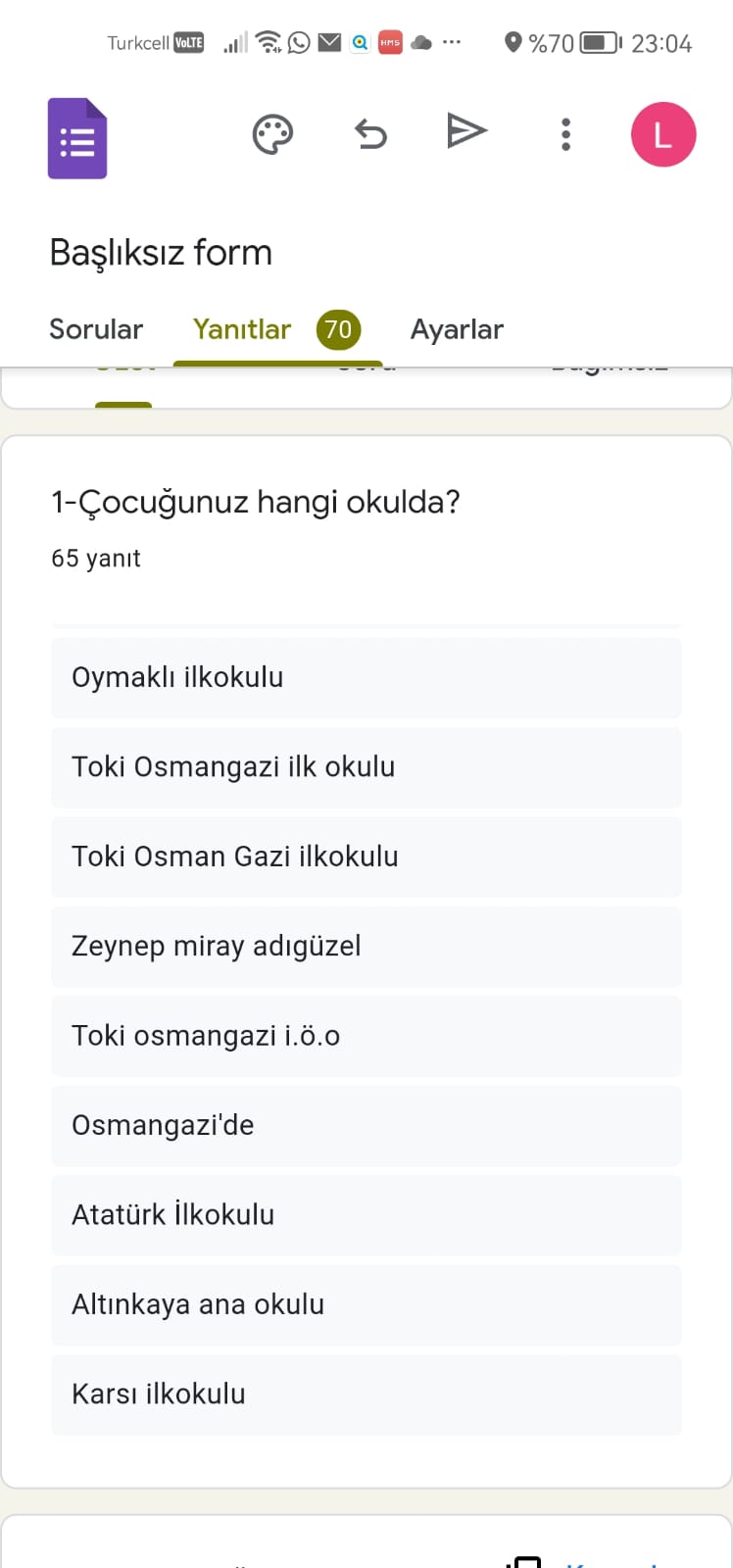The image size is (733, 1568).
Task: Open the Bağımsız responses view
Action: click(x=610, y=365)
